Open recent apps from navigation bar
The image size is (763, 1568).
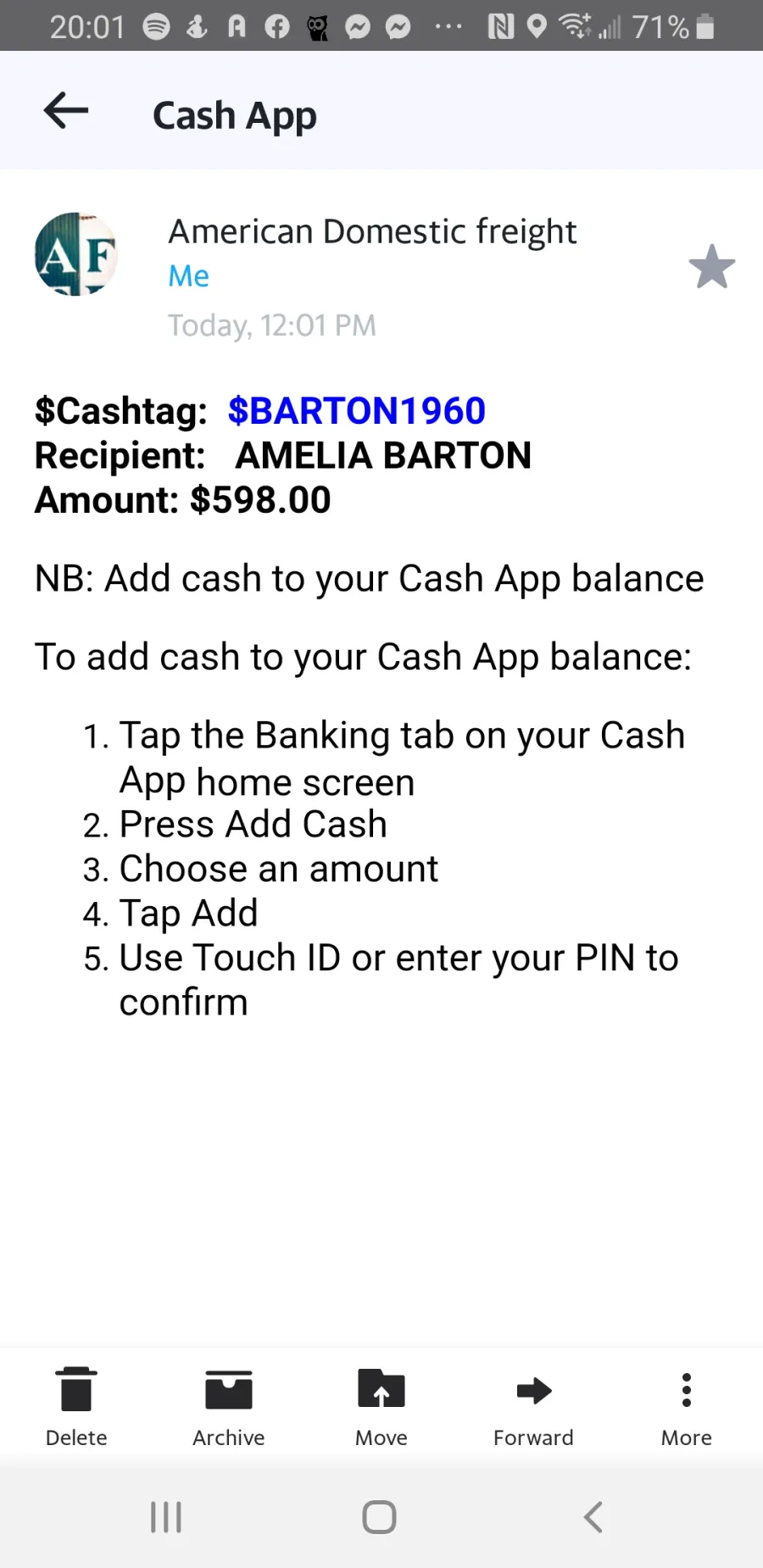click(166, 1517)
